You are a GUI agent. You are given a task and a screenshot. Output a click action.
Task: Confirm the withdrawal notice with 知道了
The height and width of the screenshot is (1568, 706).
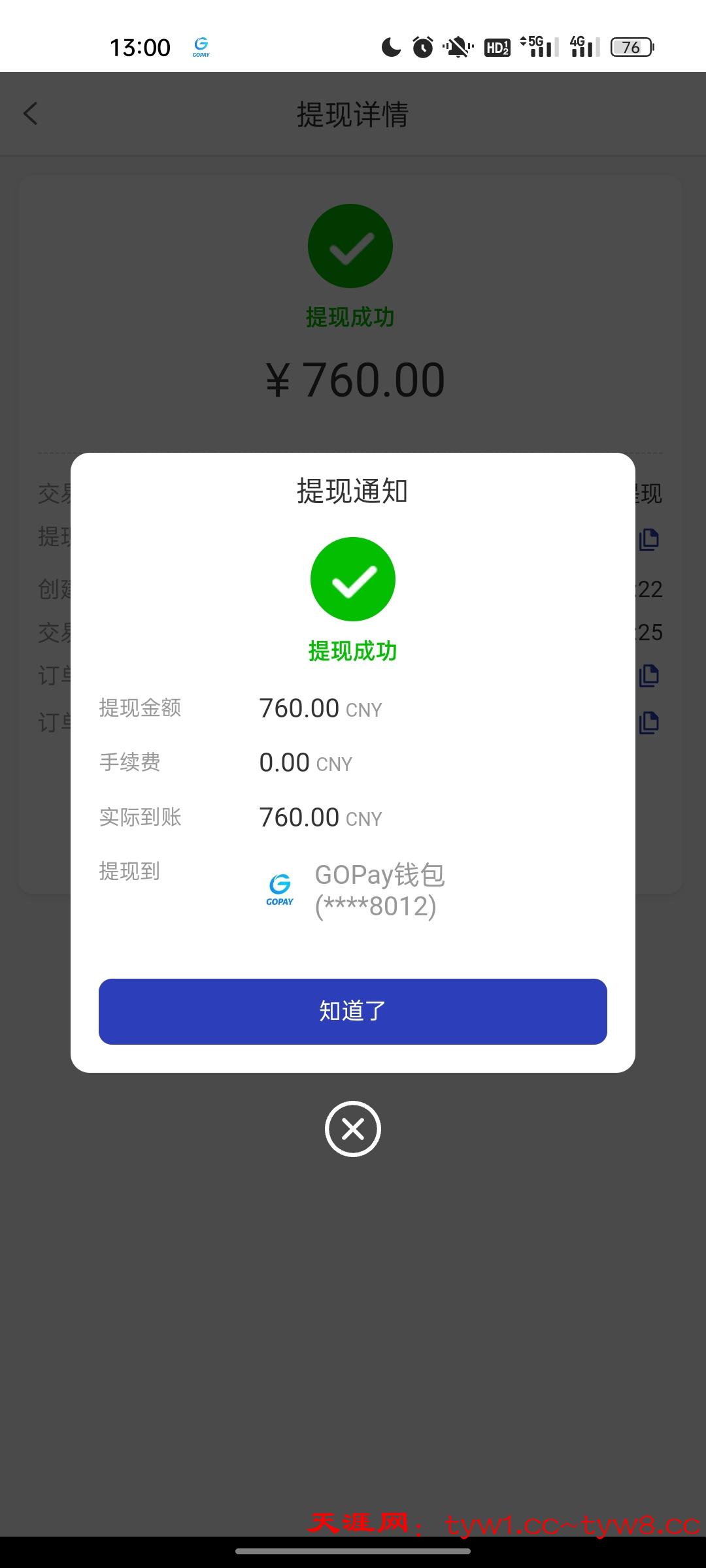pos(353,1011)
